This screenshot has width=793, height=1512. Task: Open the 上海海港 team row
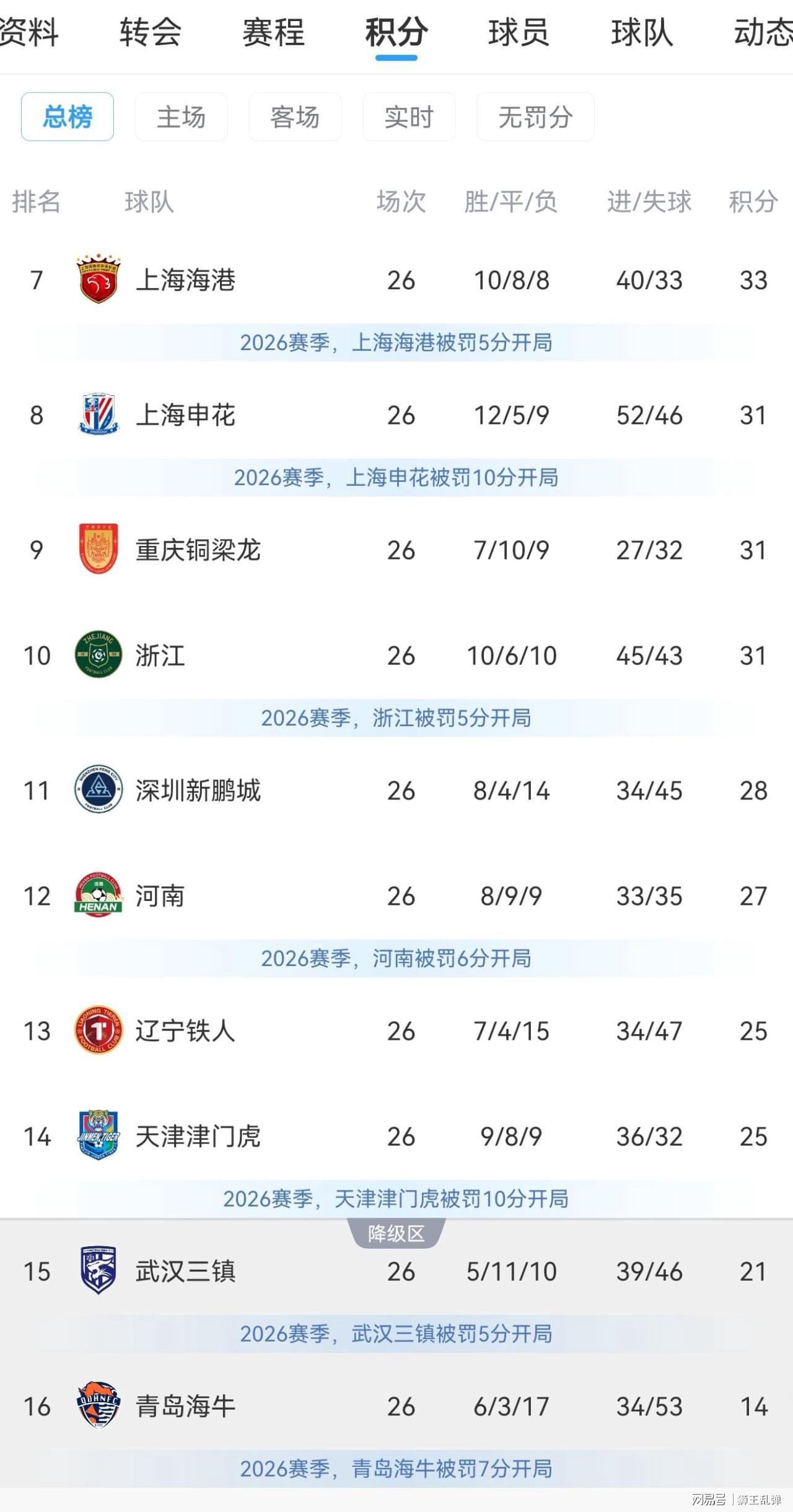tap(396, 280)
